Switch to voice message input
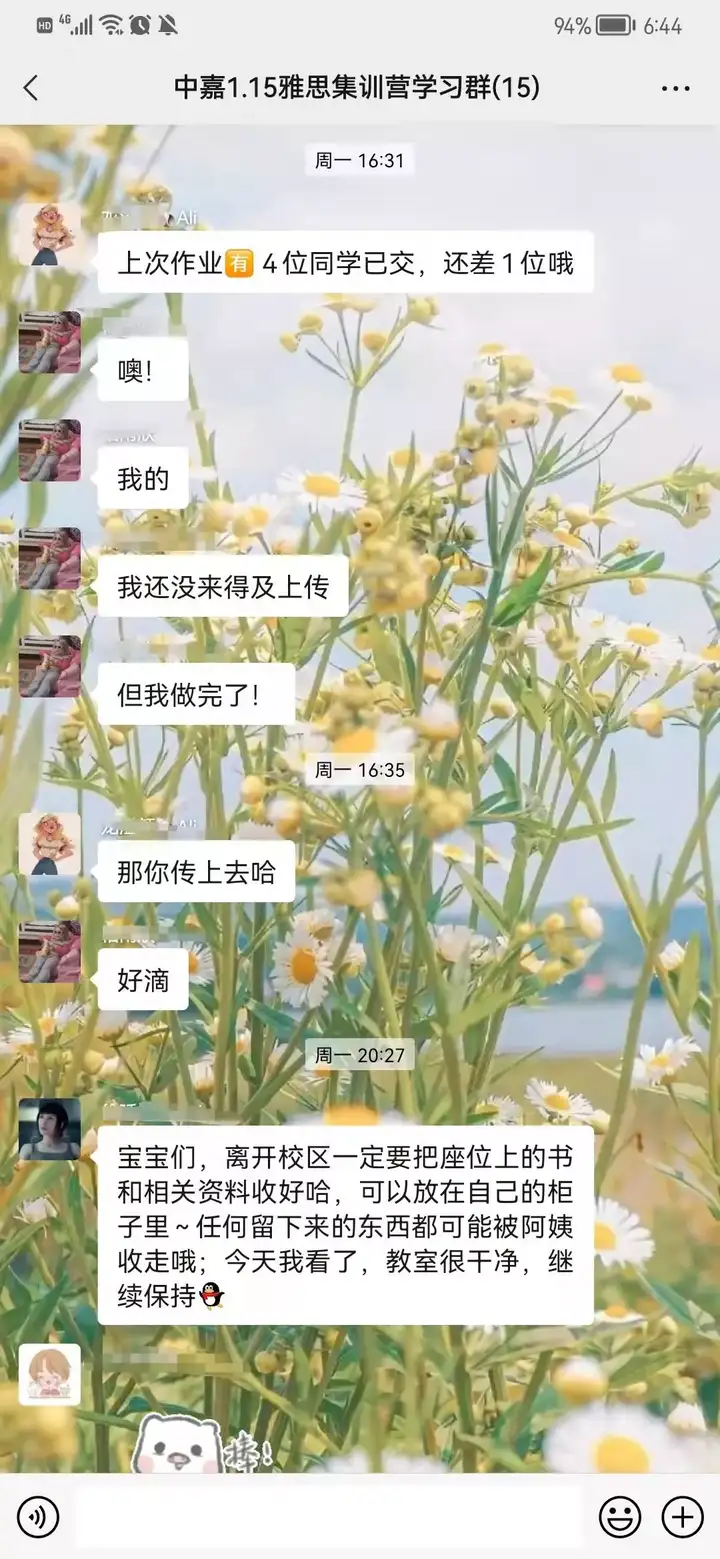The width and height of the screenshot is (720, 1559). (x=38, y=1517)
